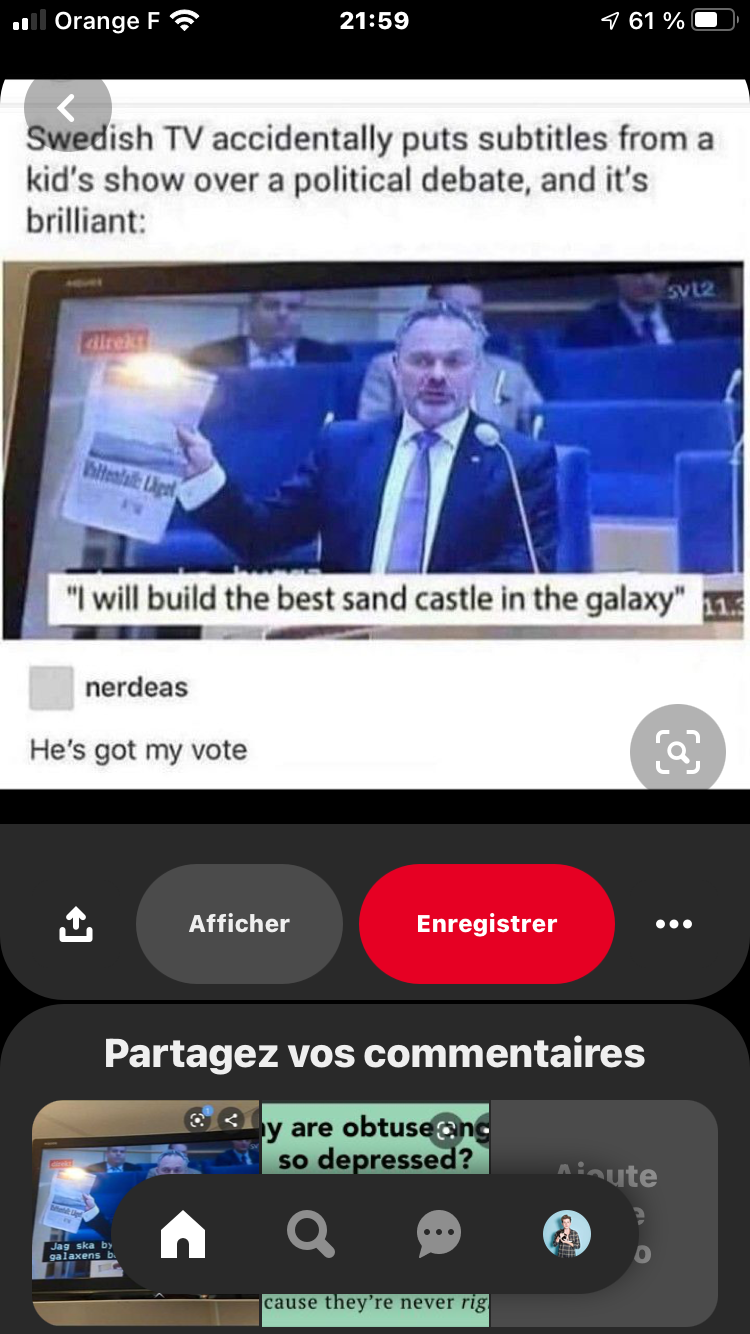Open the Search tab
The image size is (750, 1334).
tap(310, 1235)
